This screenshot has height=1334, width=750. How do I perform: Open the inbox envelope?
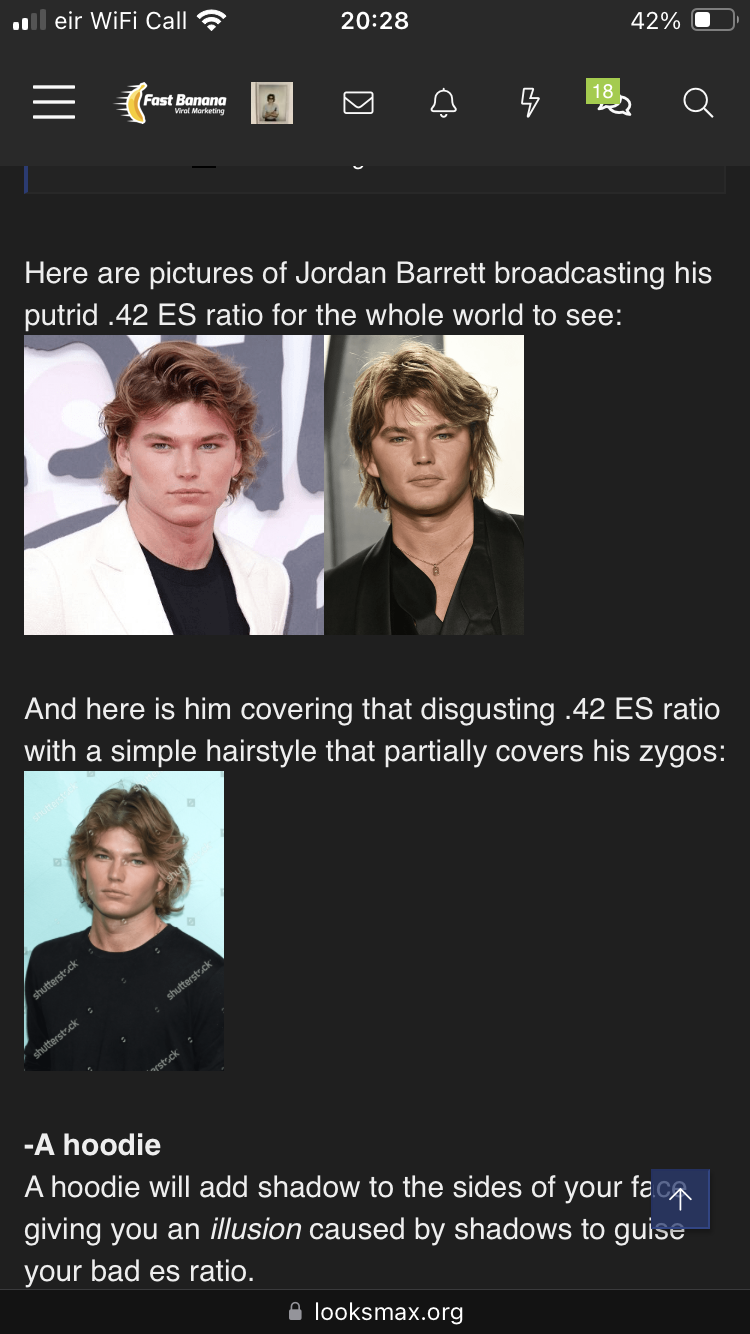(358, 102)
